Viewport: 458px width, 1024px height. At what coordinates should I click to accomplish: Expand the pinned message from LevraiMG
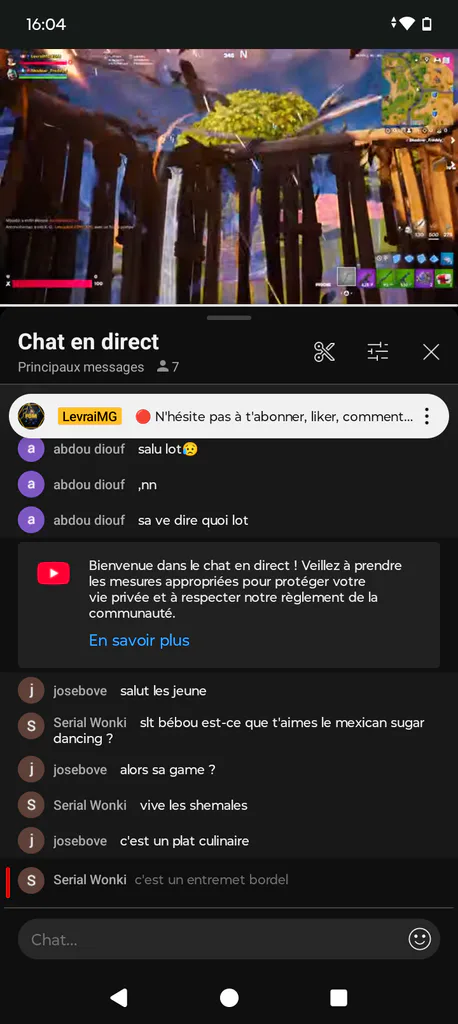pos(229,416)
